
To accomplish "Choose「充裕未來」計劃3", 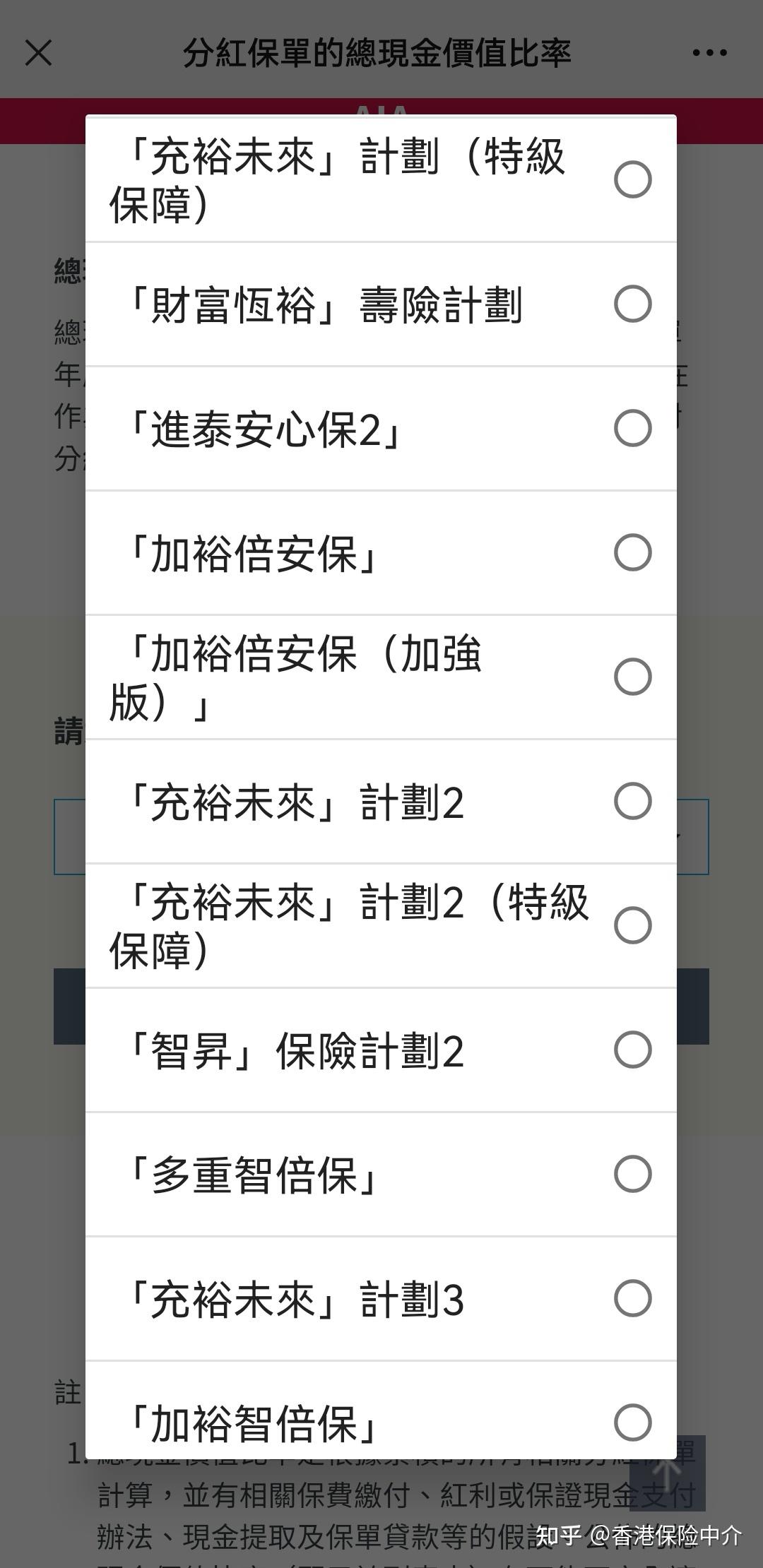I will pos(381,1299).
